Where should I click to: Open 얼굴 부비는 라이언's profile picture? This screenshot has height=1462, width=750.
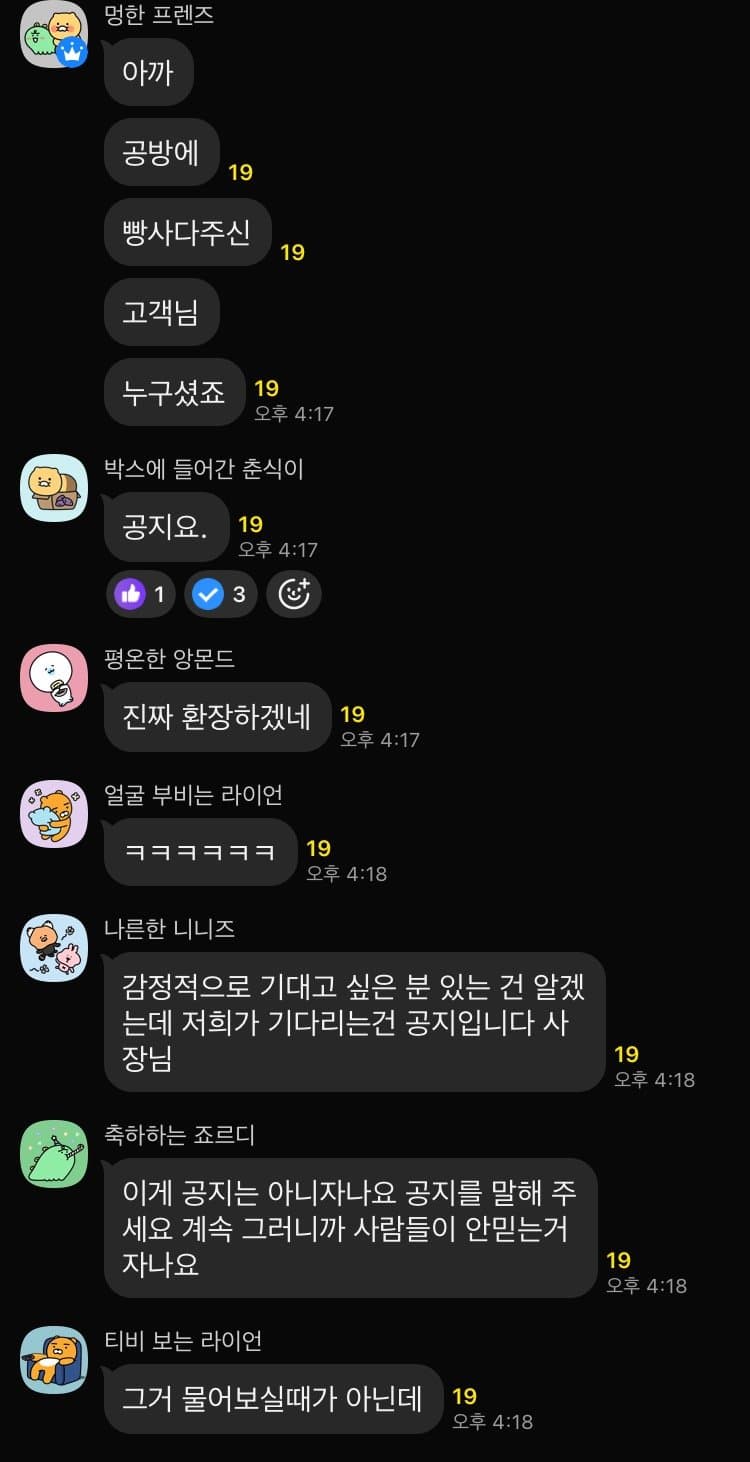click(x=54, y=814)
